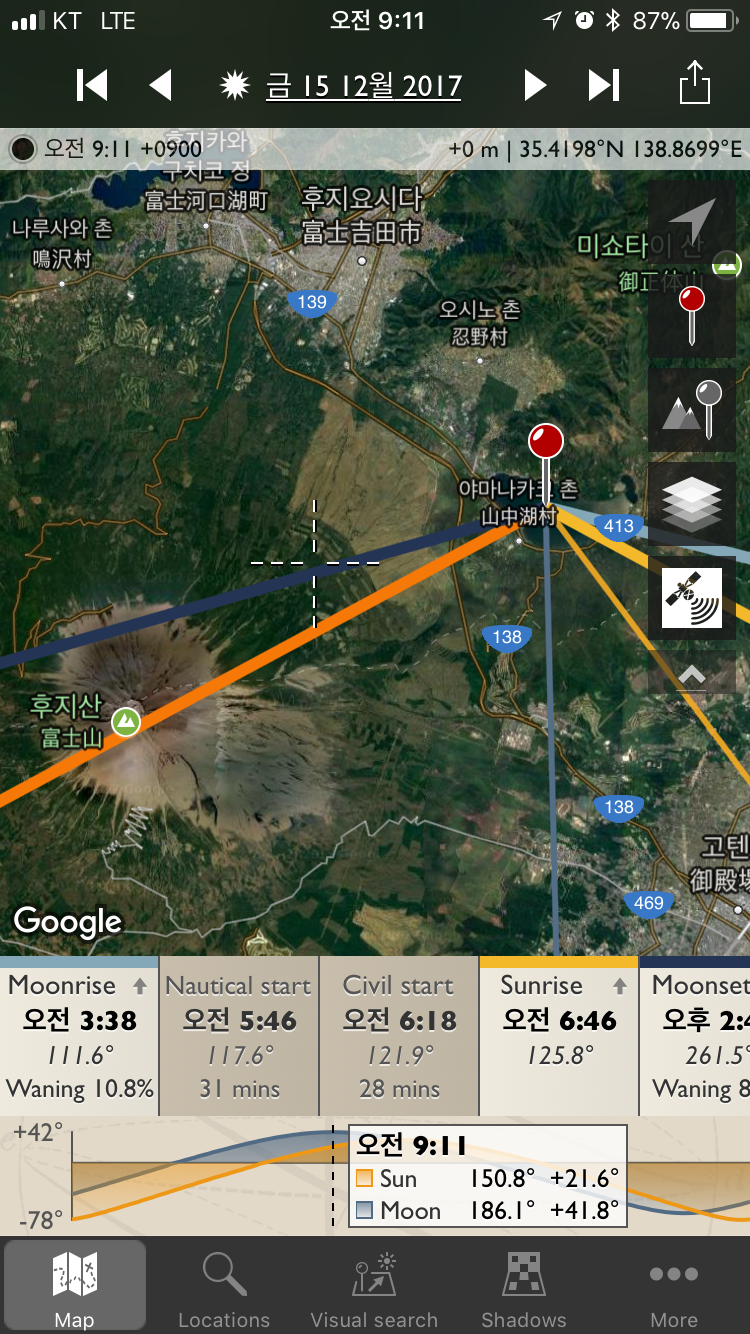The width and height of the screenshot is (750, 1334).
Task: Center map on current location
Action: pyautogui.click(x=692, y=221)
